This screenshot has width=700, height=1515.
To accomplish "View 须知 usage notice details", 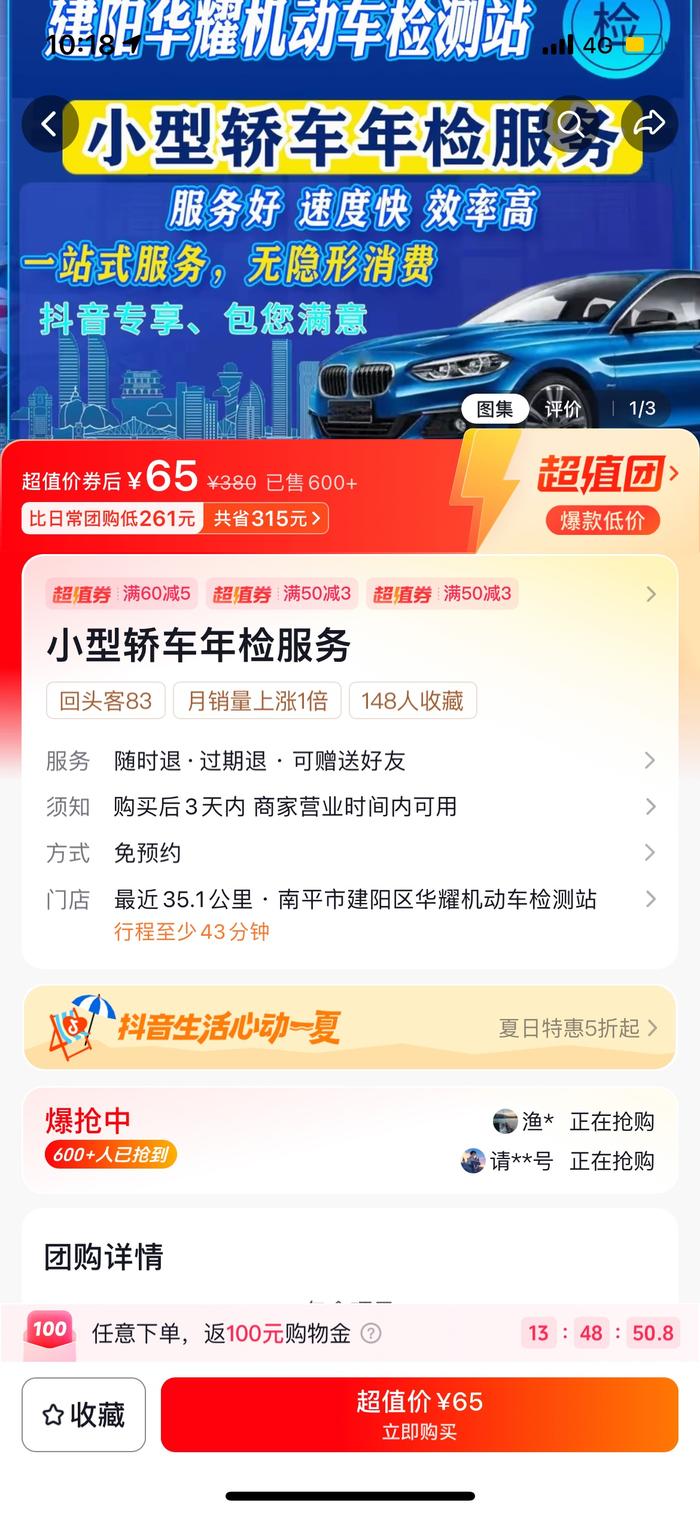I will point(350,807).
